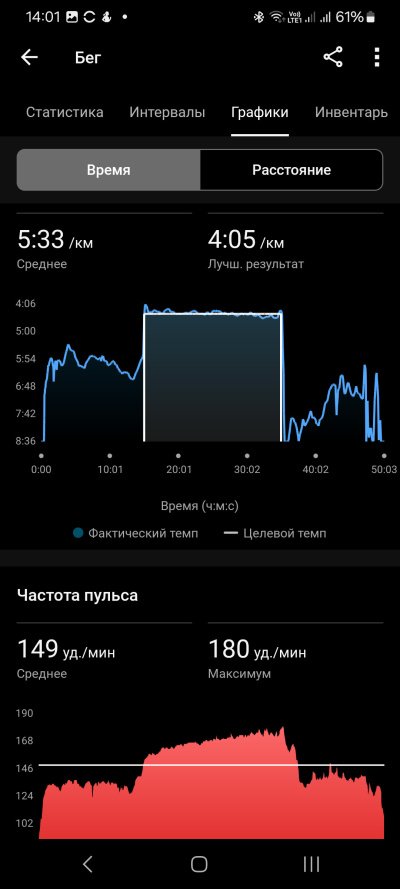Show charts by Расстояние
Screen dimensions: 400x889
click(292, 170)
